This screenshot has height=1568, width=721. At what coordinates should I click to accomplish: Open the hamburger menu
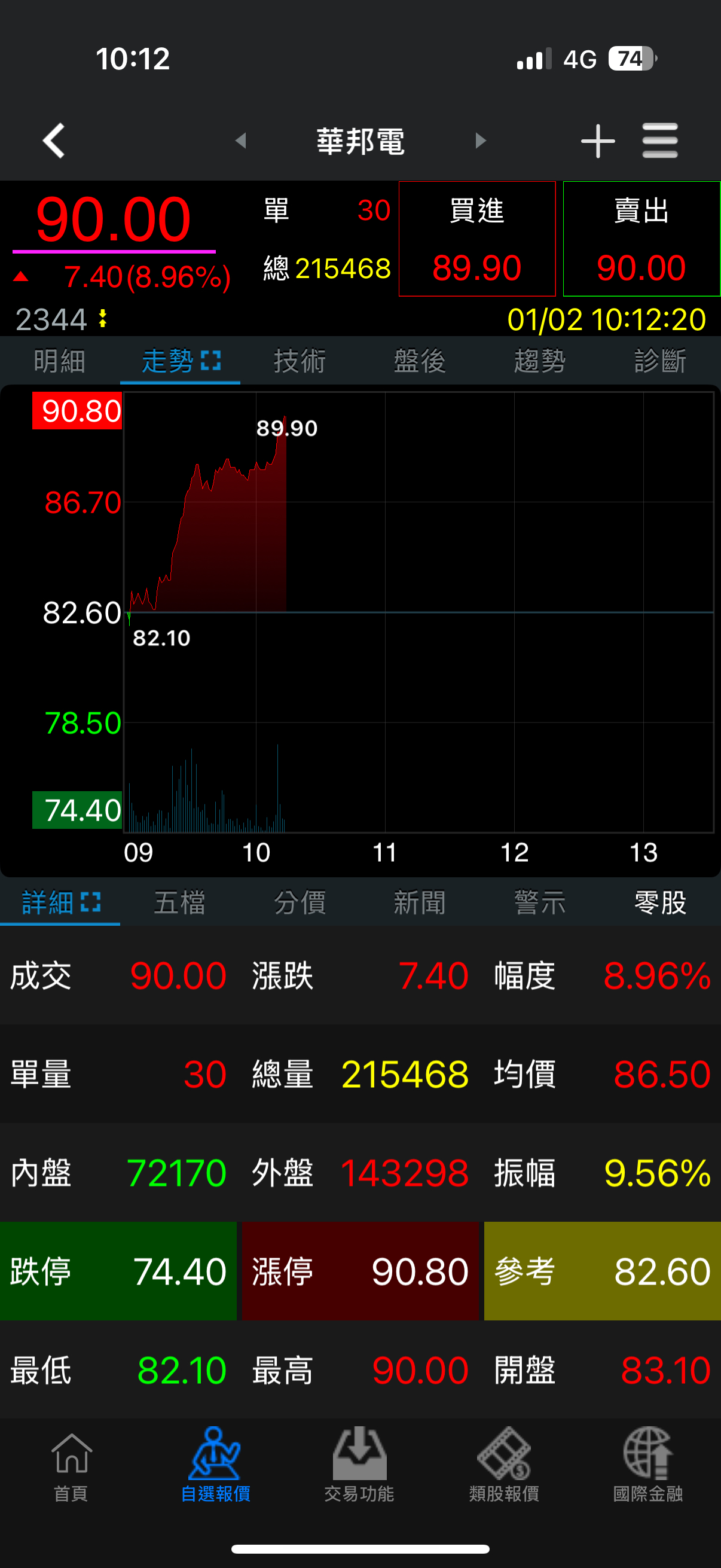[x=659, y=141]
